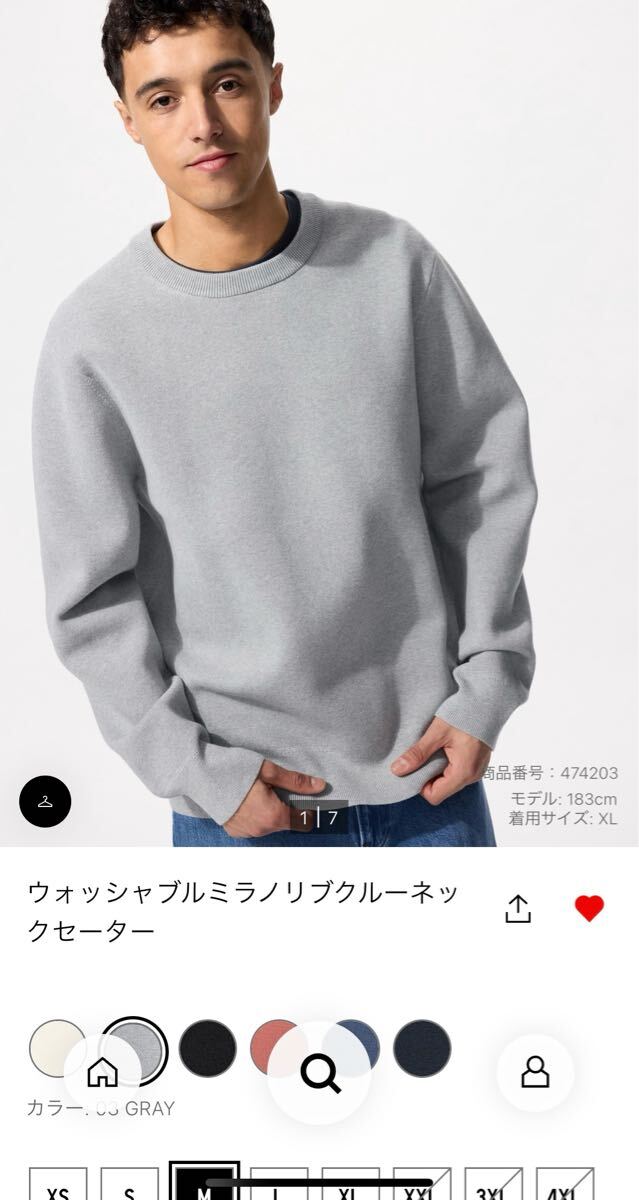Open the hanger styling icon

tap(46, 800)
